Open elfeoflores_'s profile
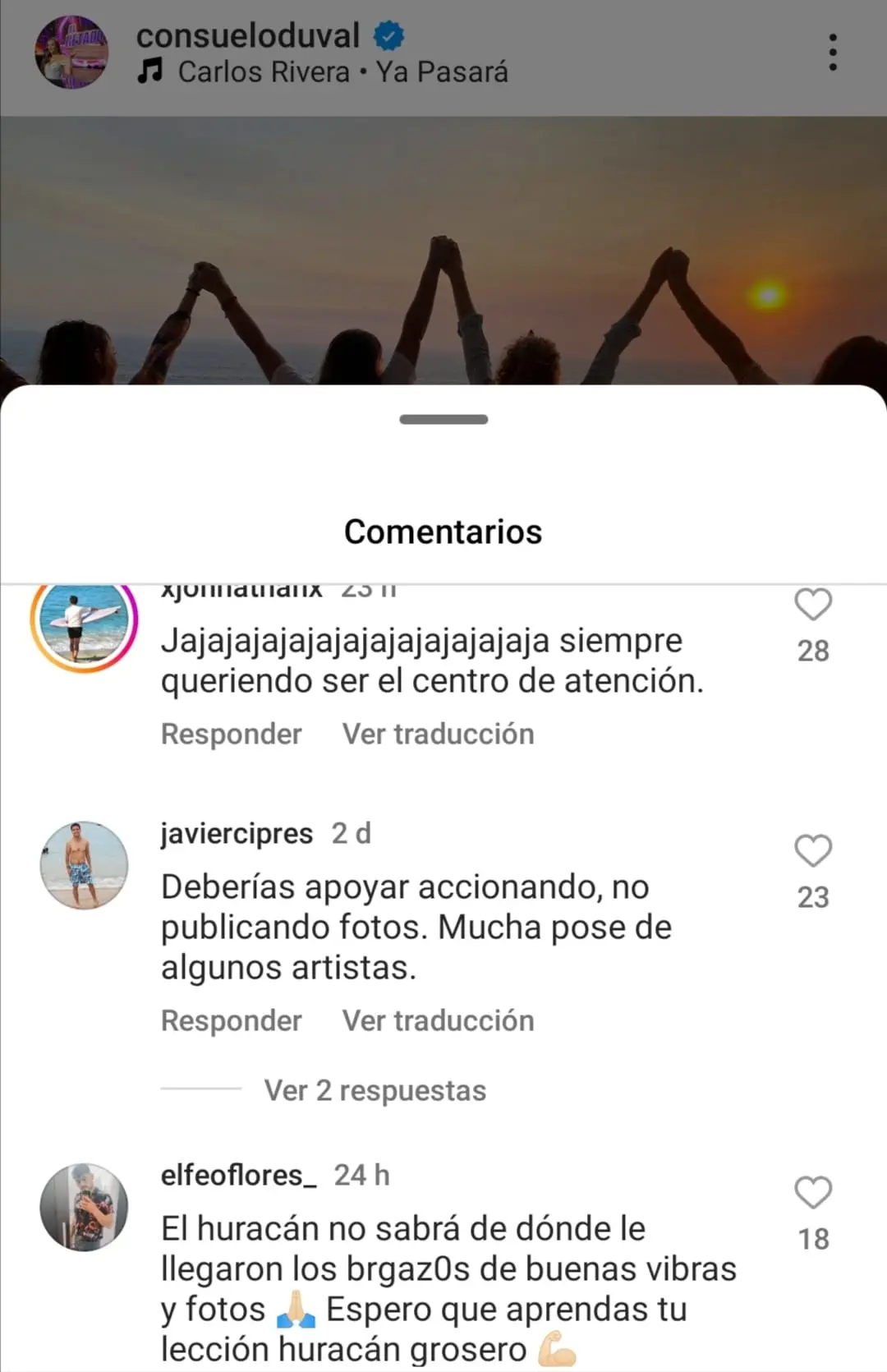887x1372 pixels. tap(238, 1175)
